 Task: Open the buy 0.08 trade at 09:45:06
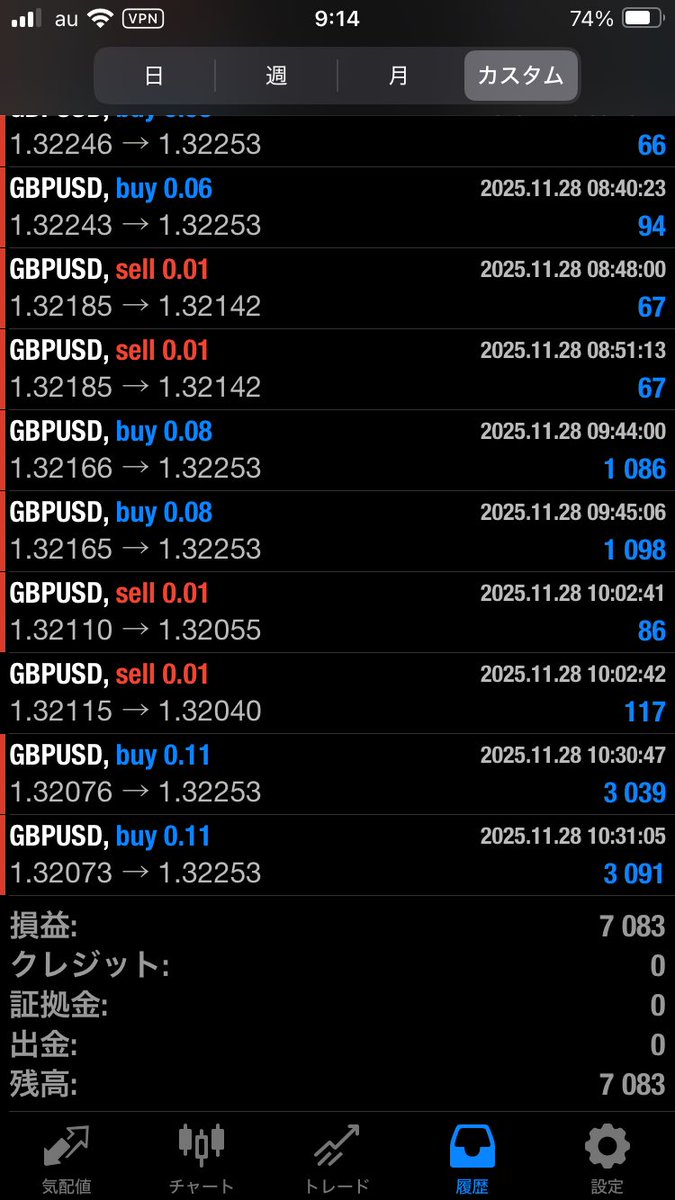point(337,531)
